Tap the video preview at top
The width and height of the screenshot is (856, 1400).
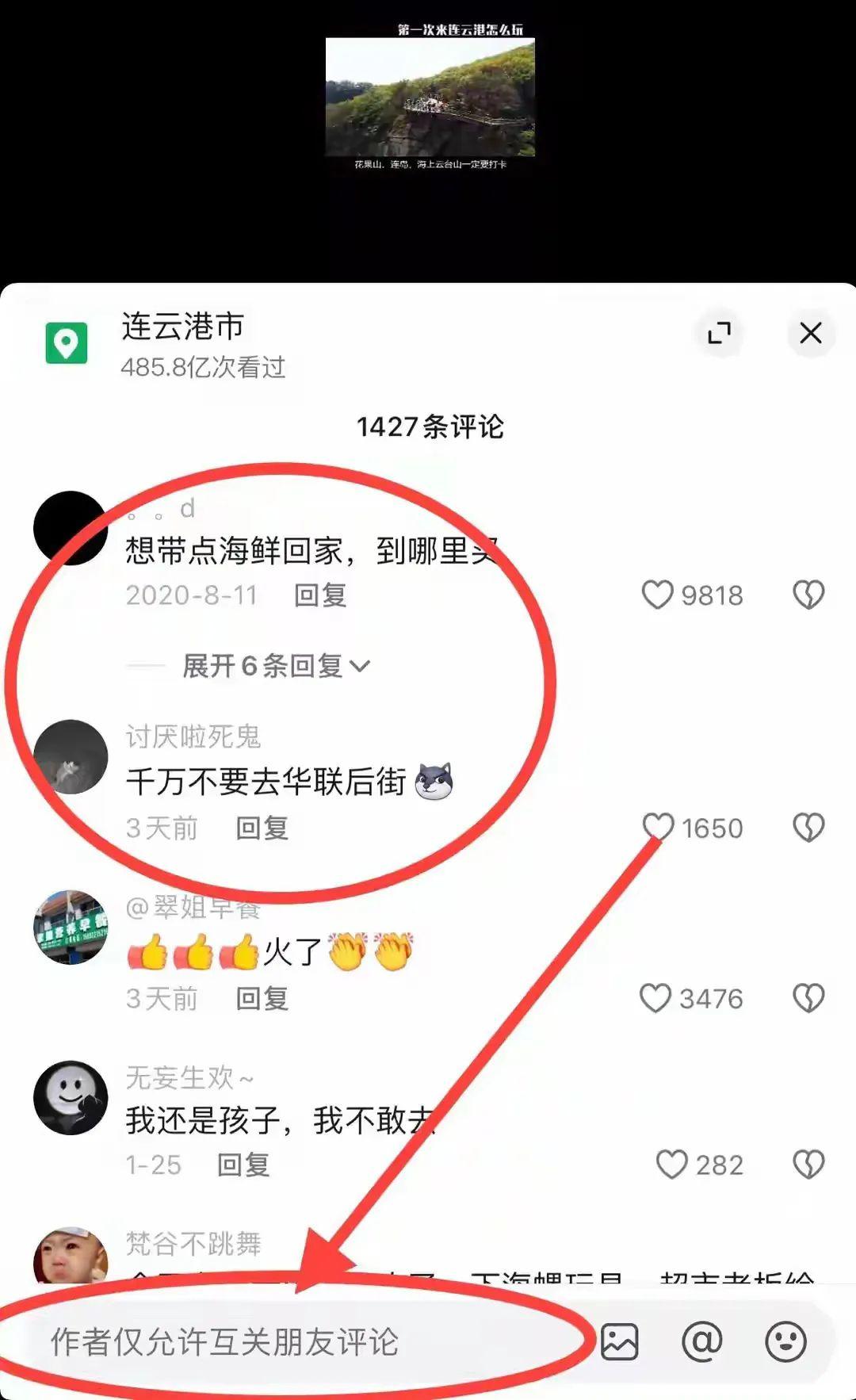(430, 97)
